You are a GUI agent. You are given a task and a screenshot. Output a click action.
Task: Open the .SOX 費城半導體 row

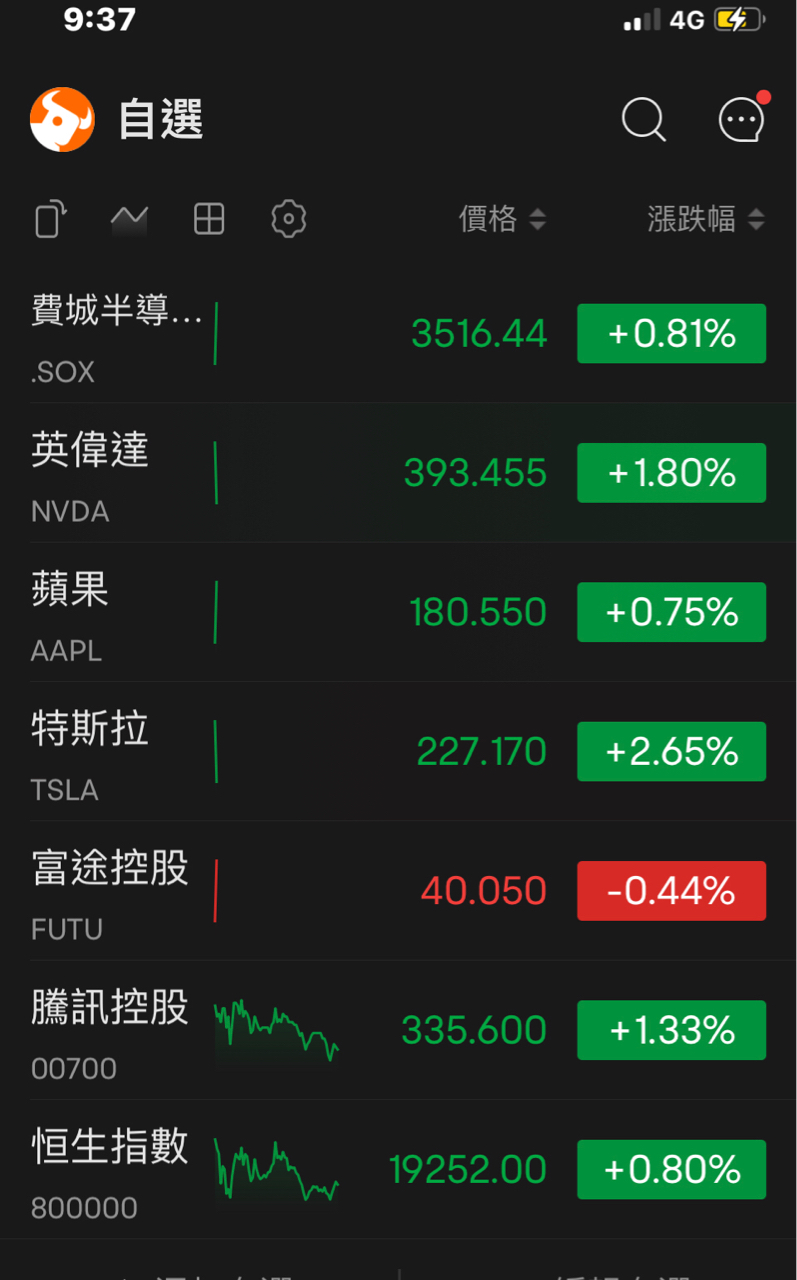tap(300, 334)
